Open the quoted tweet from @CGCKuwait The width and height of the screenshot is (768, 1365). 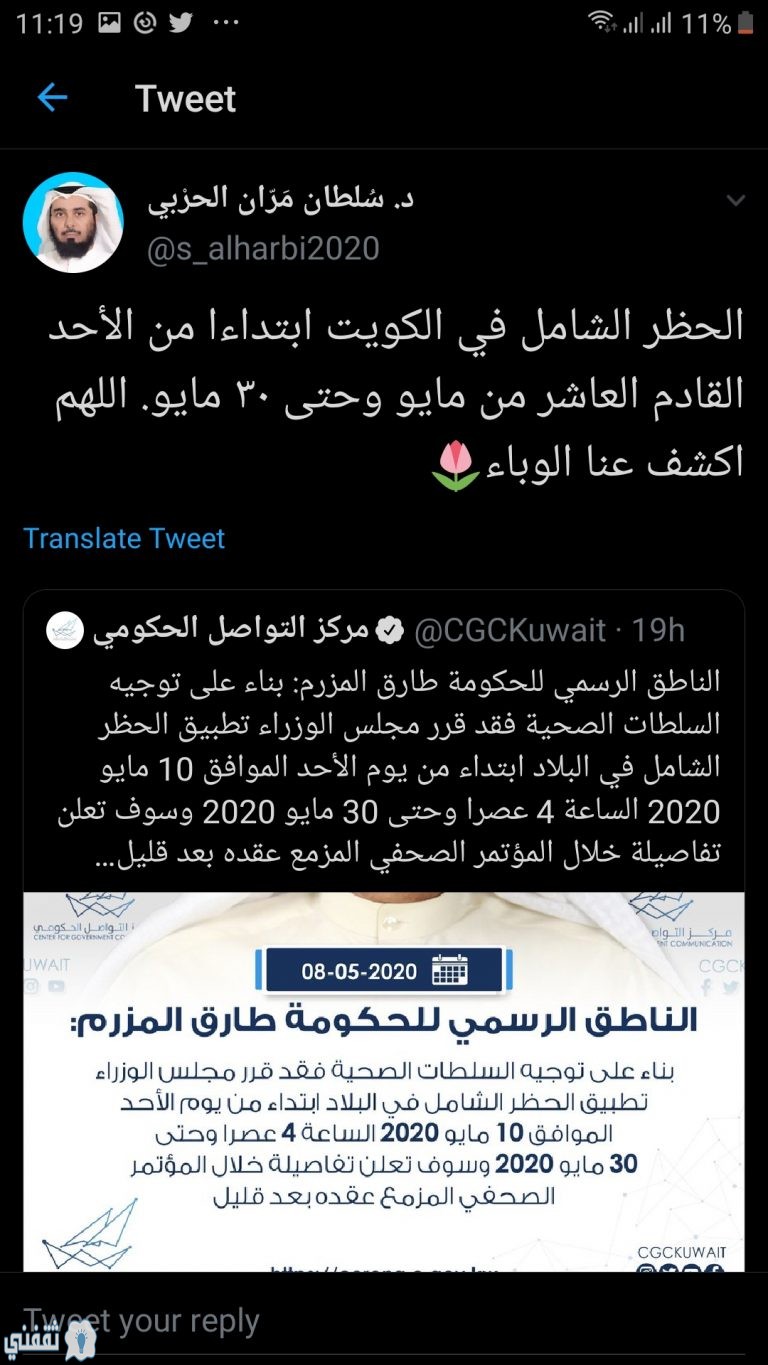pos(384,931)
